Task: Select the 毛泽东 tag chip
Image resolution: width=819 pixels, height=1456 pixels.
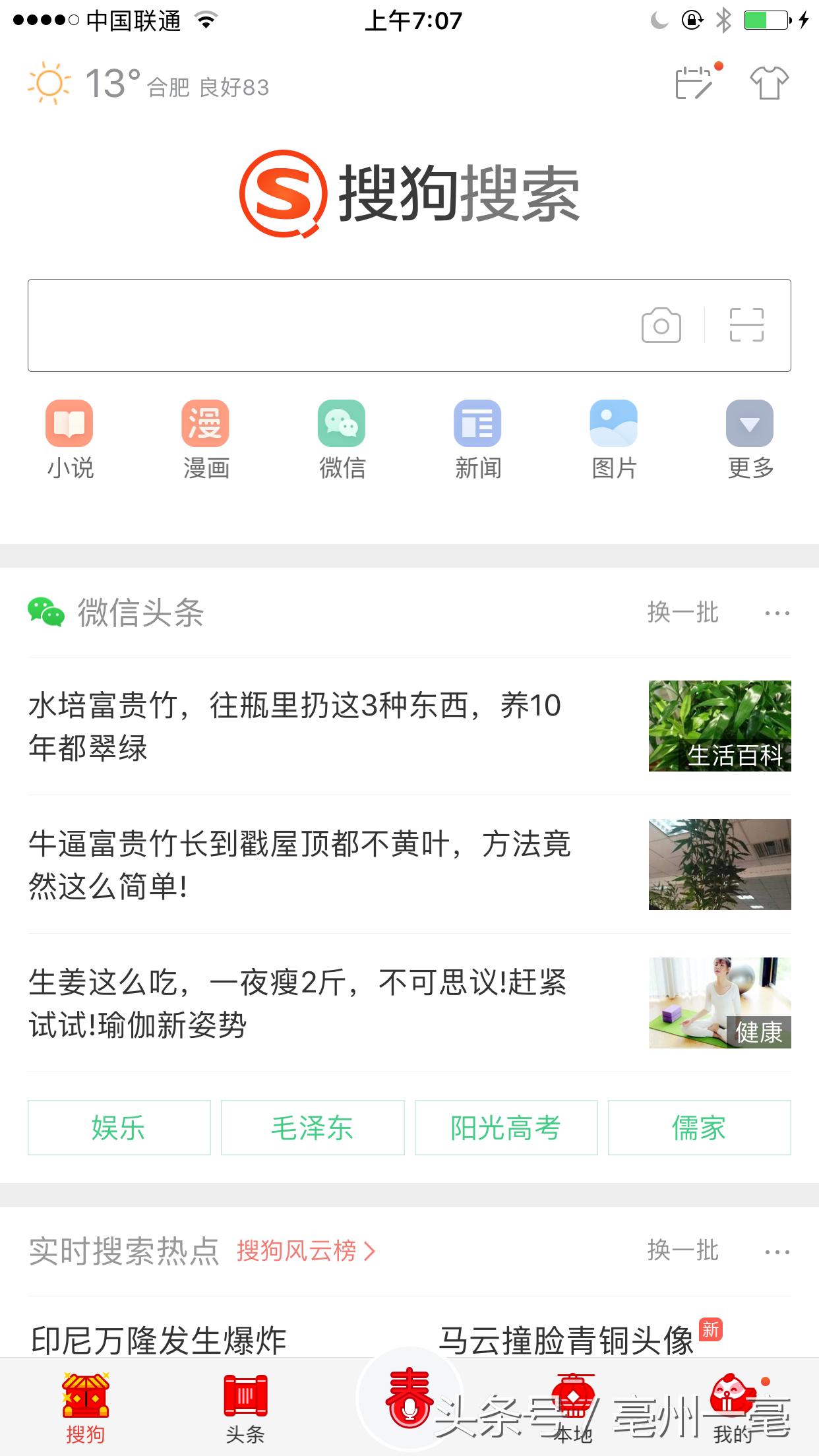Action: pyautogui.click(x=312, y=1128)
